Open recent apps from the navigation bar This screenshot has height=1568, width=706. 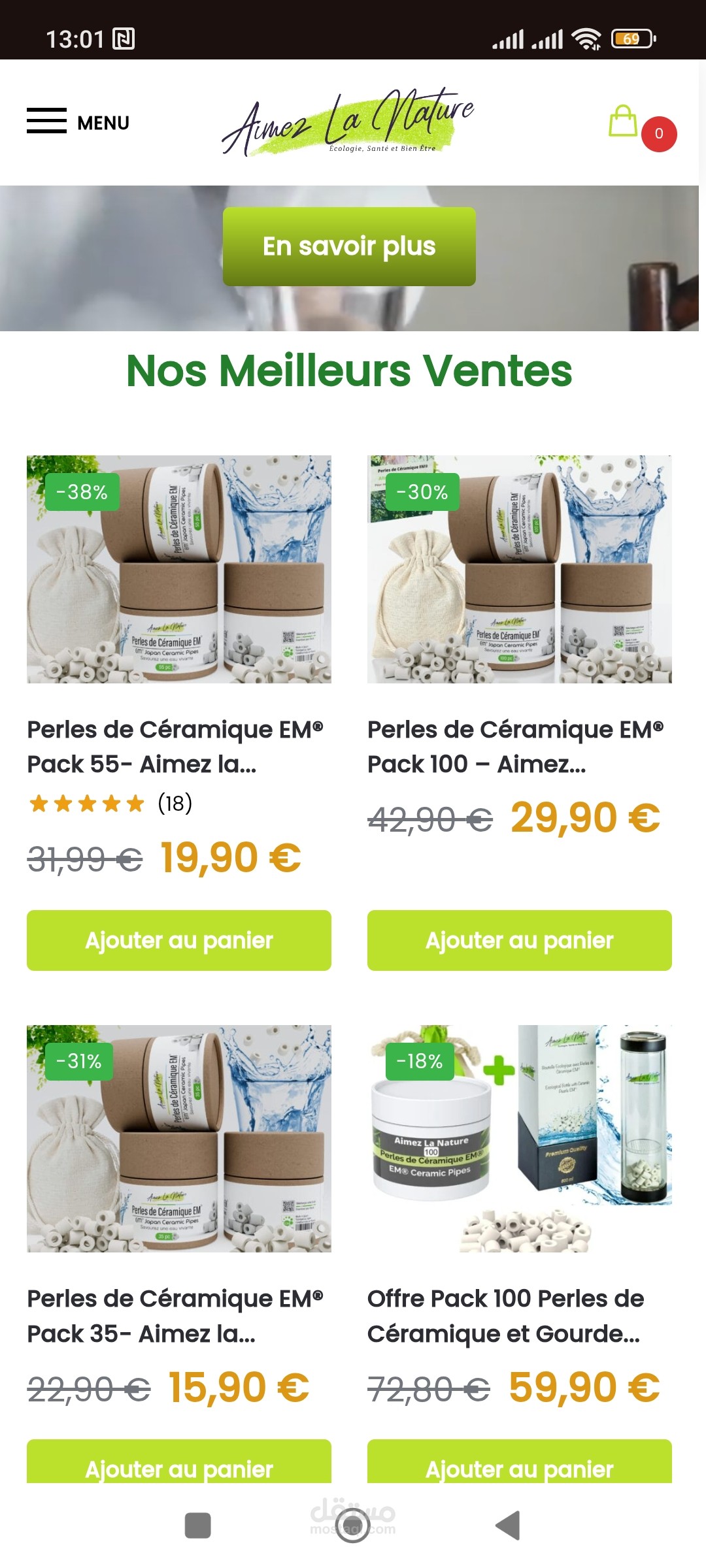pos(198,1526)
